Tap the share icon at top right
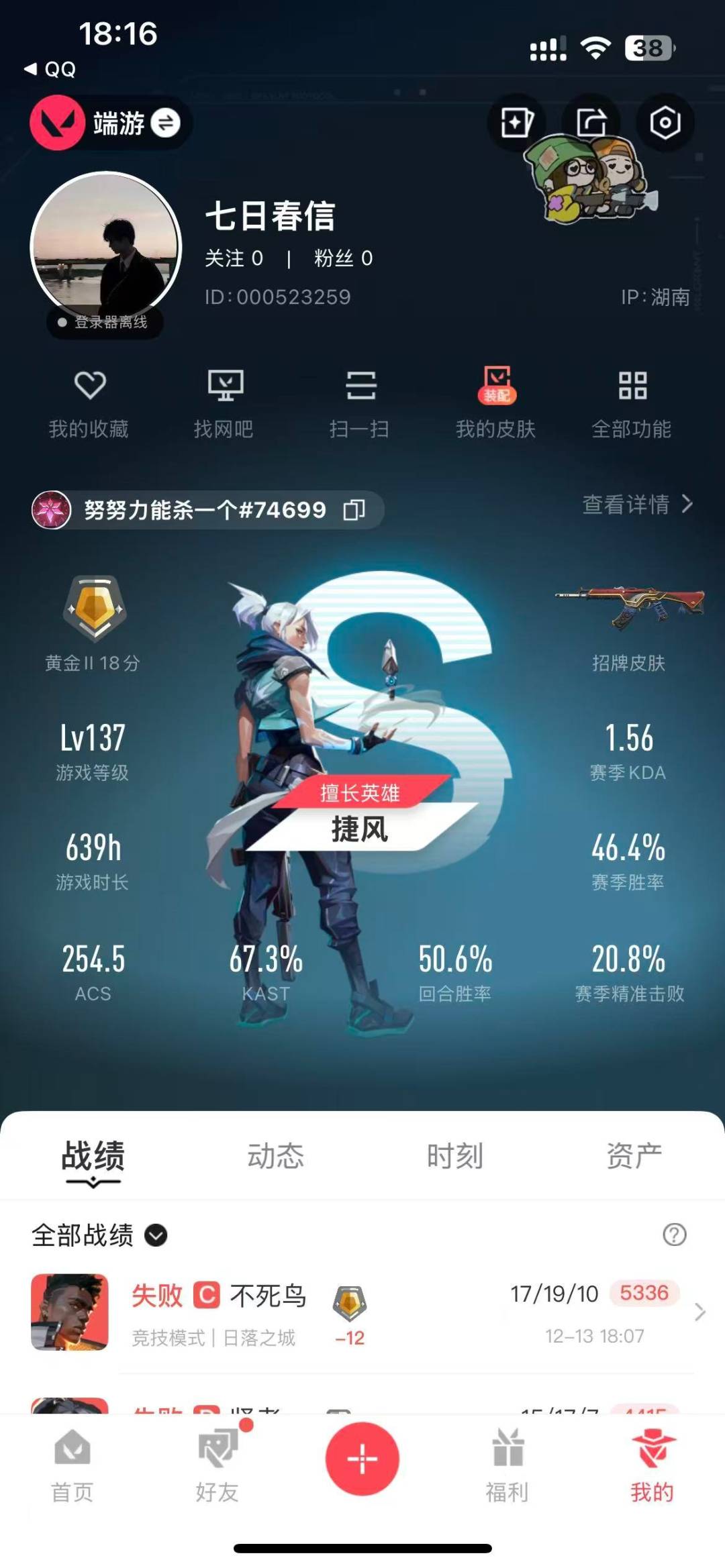Image resolution: width=725 pixels, height=1568 pixels. (x=592, y=123)
